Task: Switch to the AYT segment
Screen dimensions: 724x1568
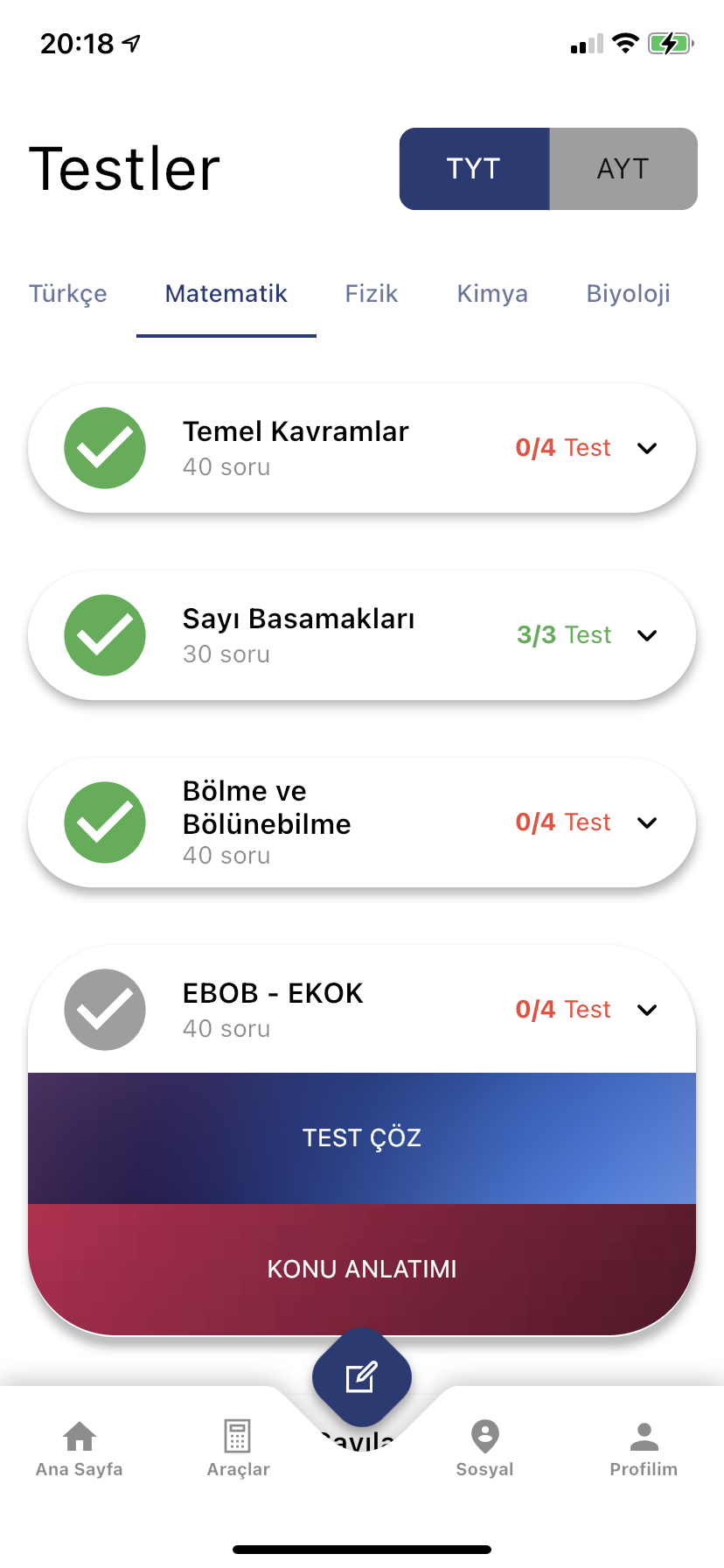Action: click(x=623, y=169)
